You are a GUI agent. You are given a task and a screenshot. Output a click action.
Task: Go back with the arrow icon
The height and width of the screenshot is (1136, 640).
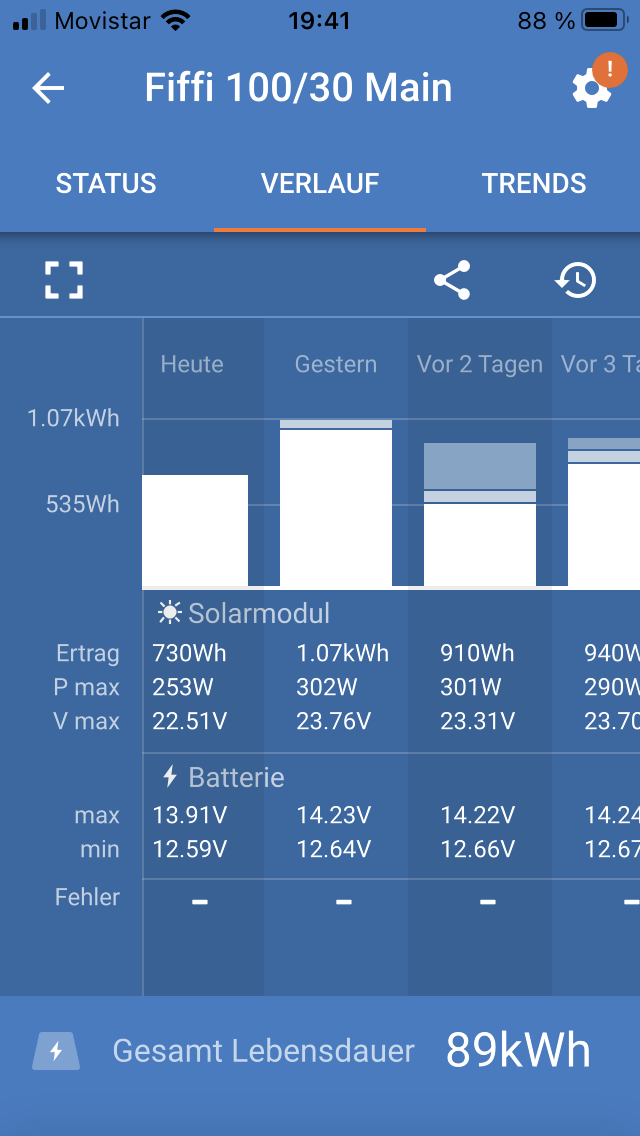click(49, 88)
